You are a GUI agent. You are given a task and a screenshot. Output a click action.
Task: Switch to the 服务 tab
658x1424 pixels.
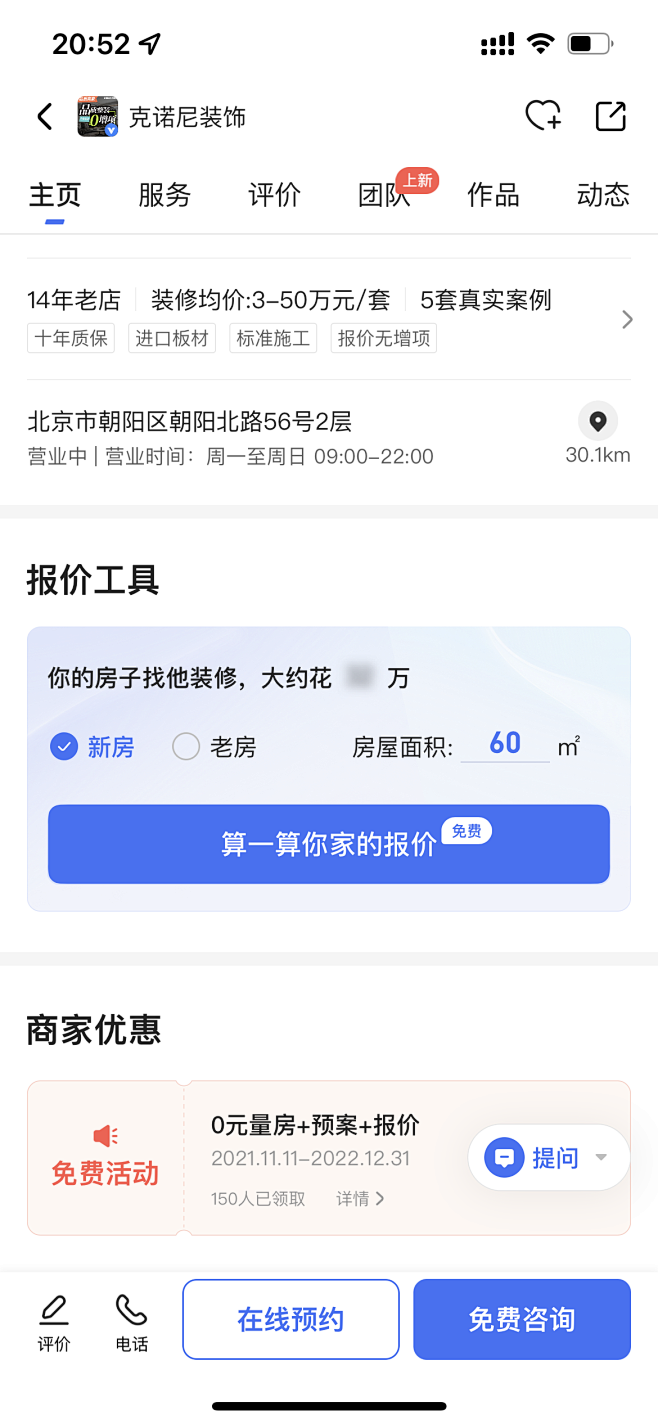point(164,194)
